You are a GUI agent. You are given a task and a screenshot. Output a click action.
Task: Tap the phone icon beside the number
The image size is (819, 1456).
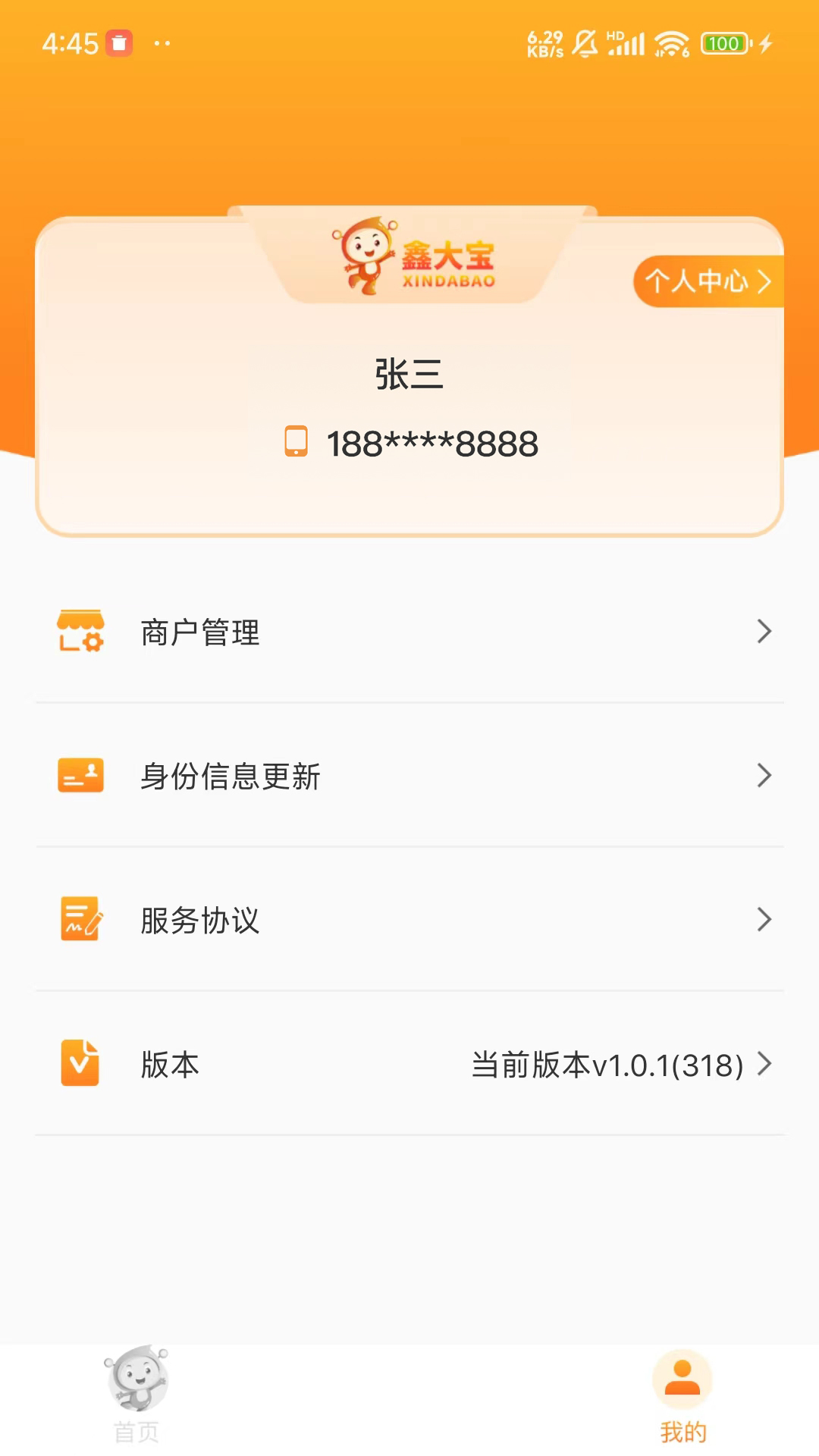pos(295,444)
